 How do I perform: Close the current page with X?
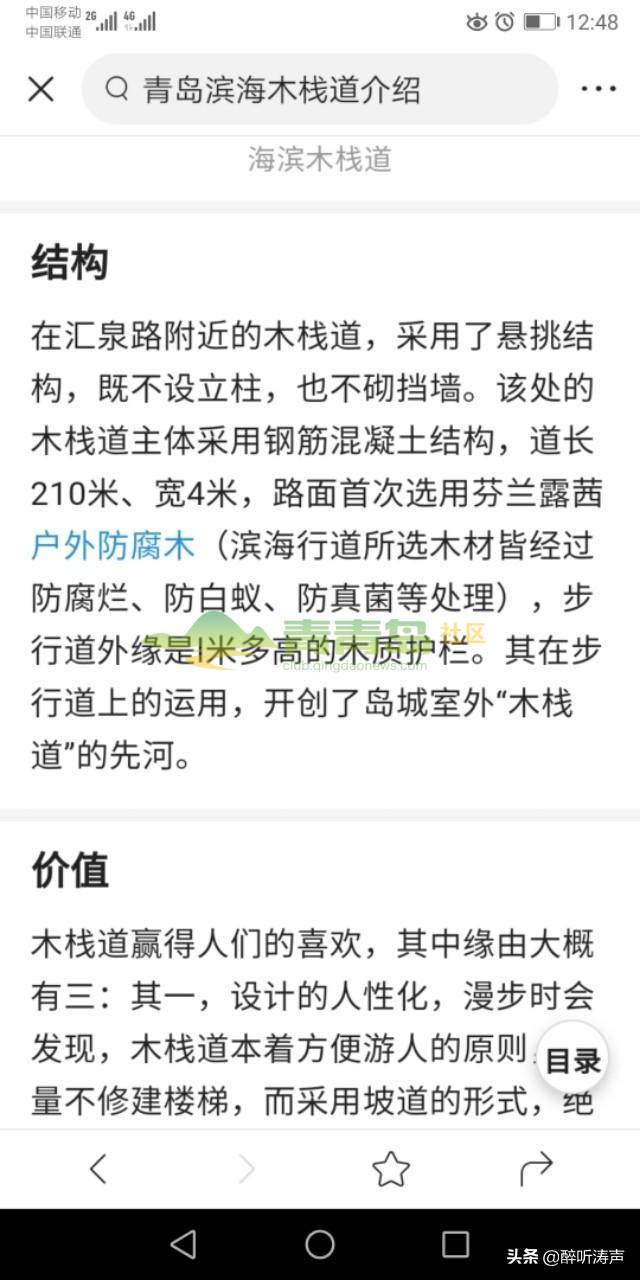click(x=41, y=89)
